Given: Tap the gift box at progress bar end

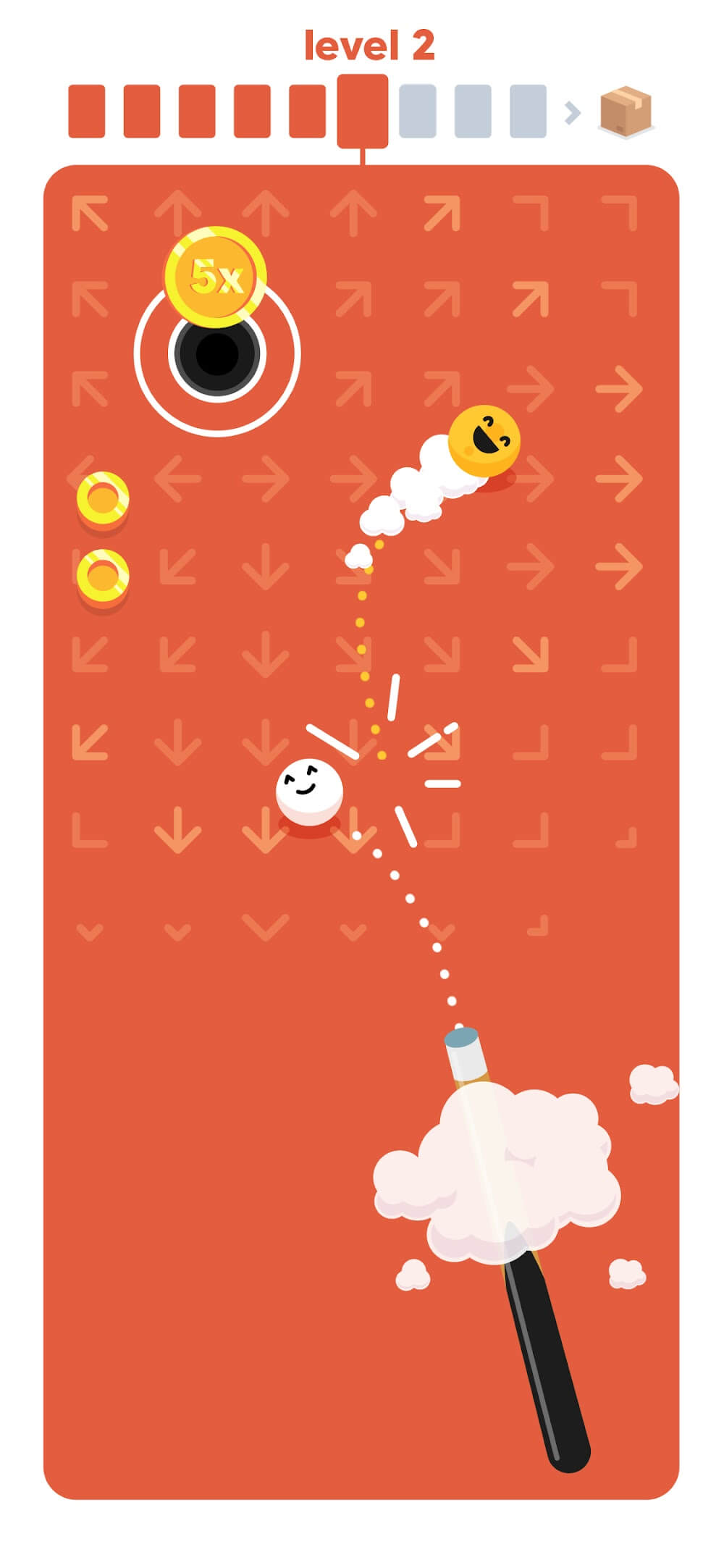Looking at the screenshot, I should click(x=626, y=110).
